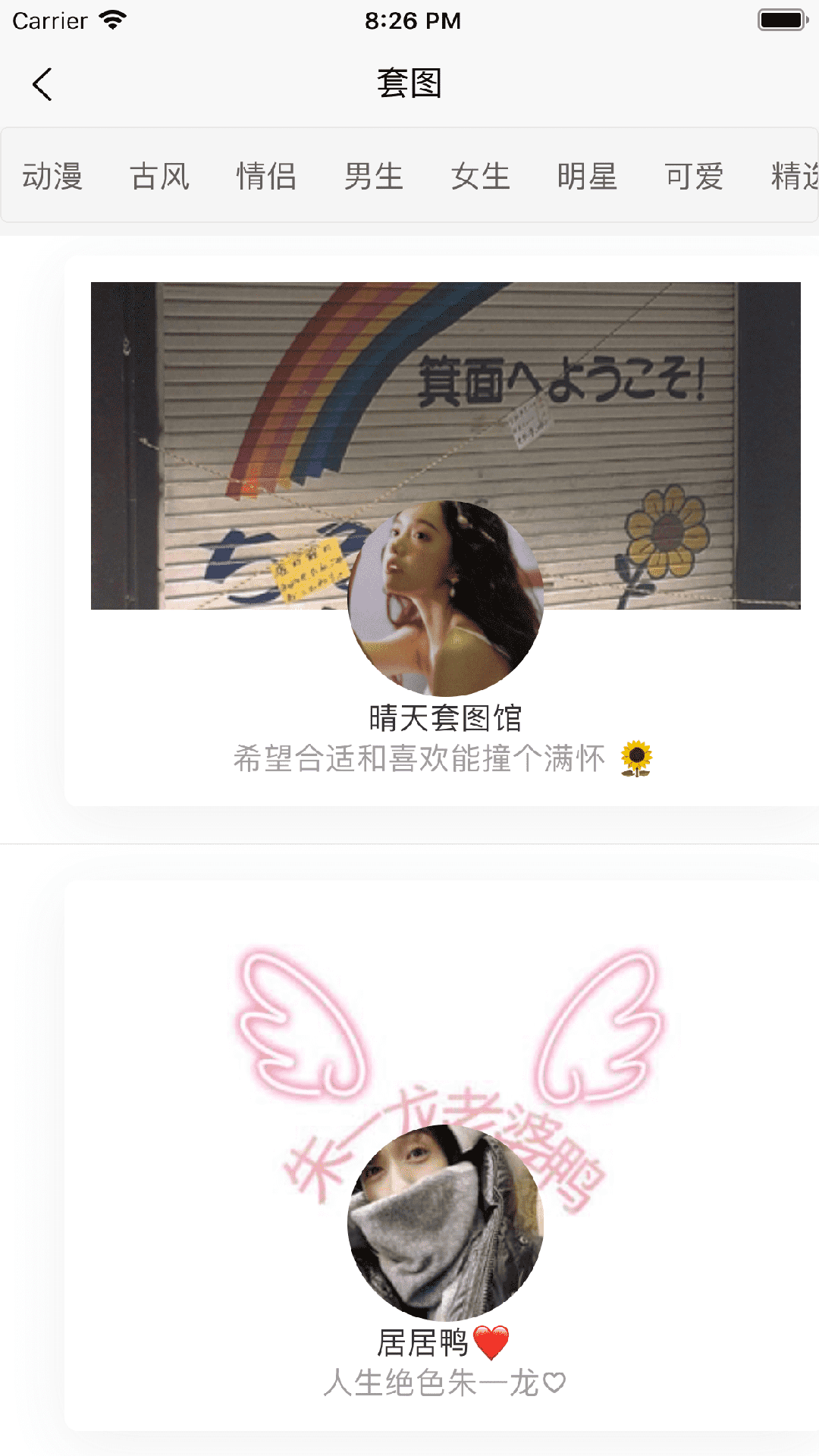Screen dimensions: 819x1456
Task: Open the 晴天套图馆 image set card
Action: pos(445,531)
